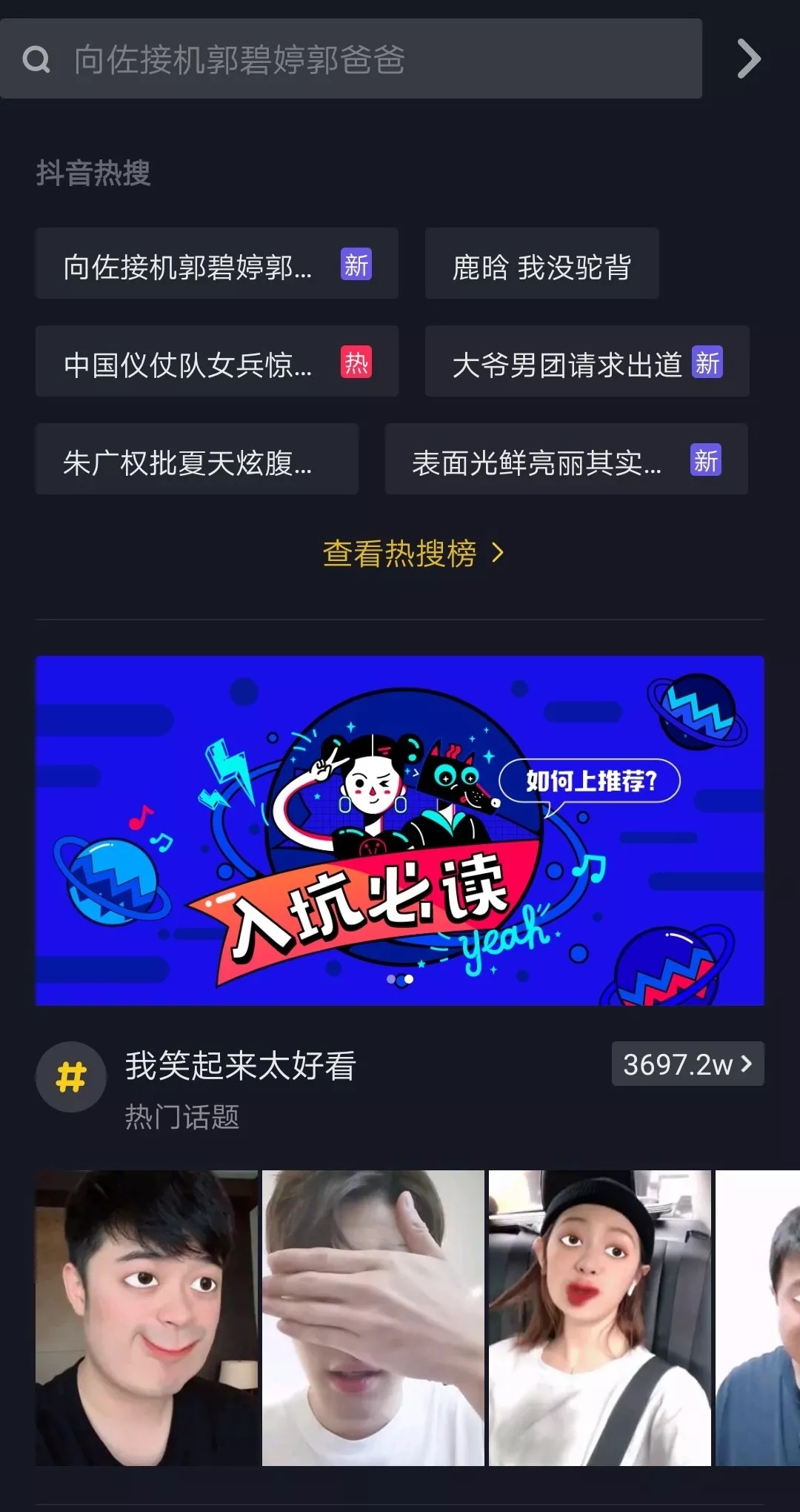Open hot search 鹿晗 我没驼背
Viewport: 800px width, 1512px height.
click(x=541, y=265)
